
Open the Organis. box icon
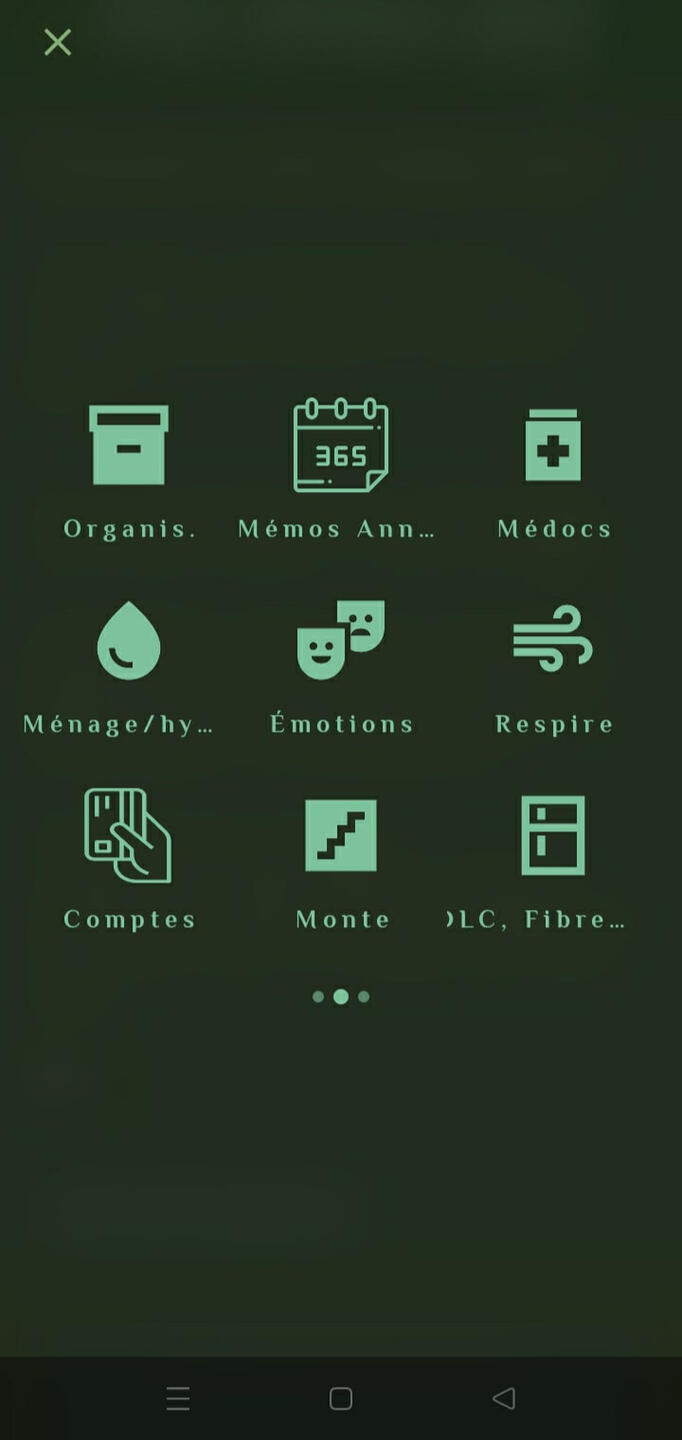coord(129,445)
